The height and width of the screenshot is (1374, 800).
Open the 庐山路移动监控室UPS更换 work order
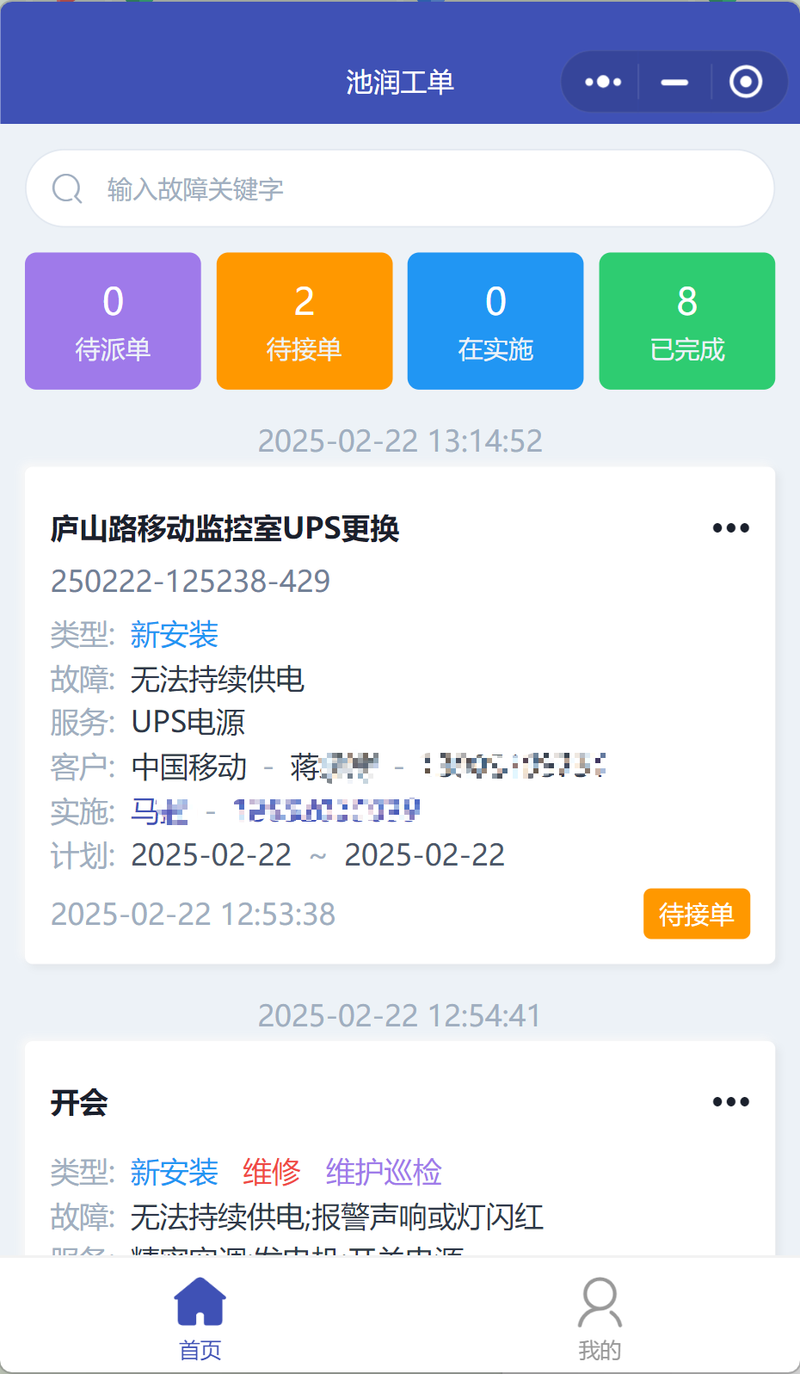click(x=400, y=715)
